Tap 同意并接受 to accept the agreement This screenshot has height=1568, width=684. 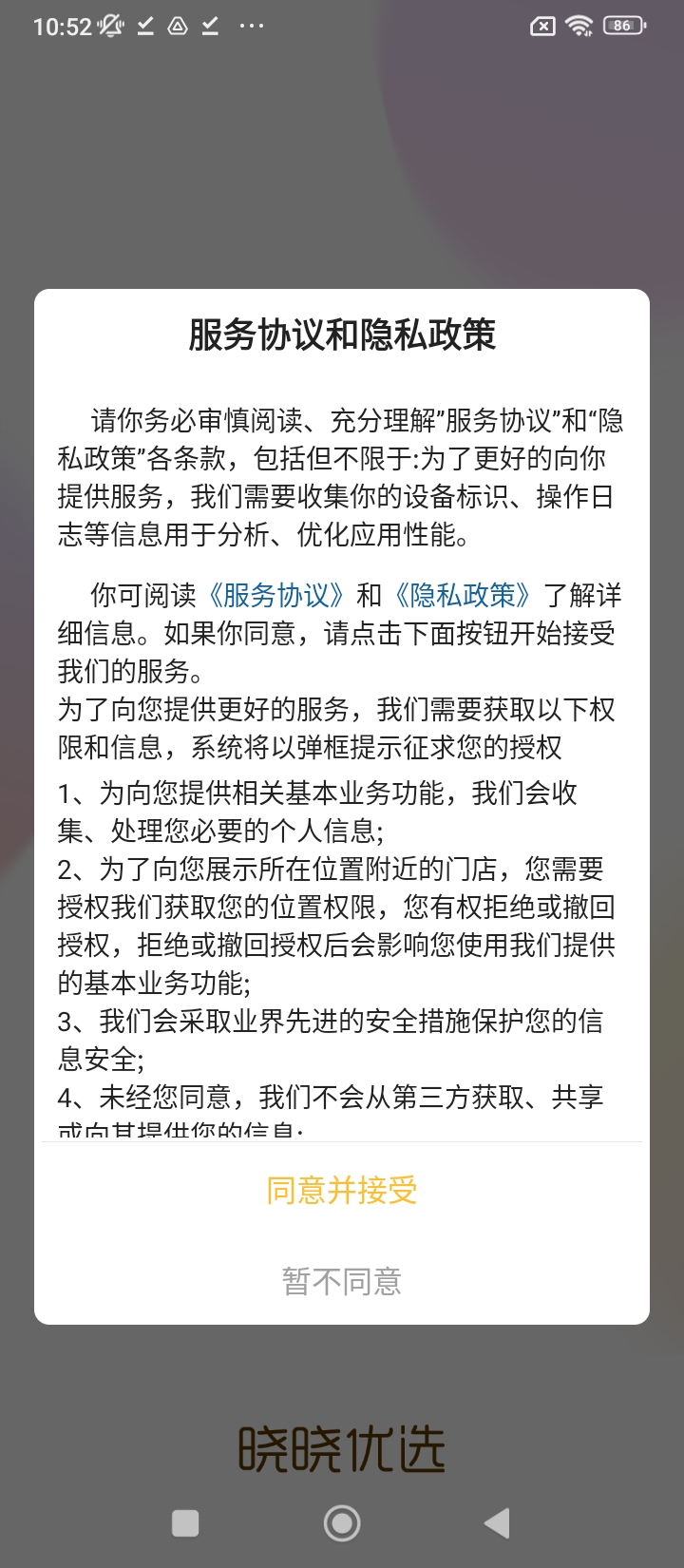(342, 1191)
